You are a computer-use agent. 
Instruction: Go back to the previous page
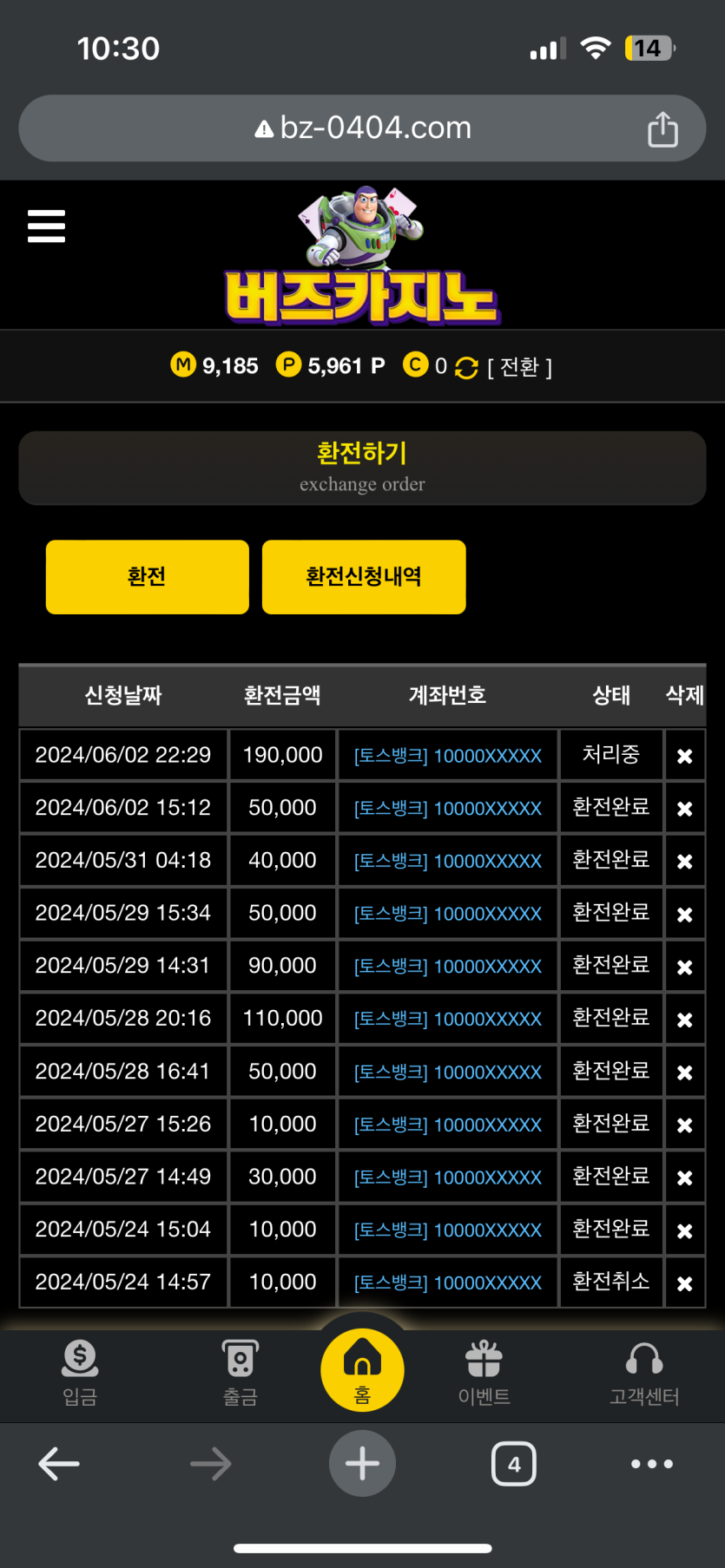[x=59, y=1464]
